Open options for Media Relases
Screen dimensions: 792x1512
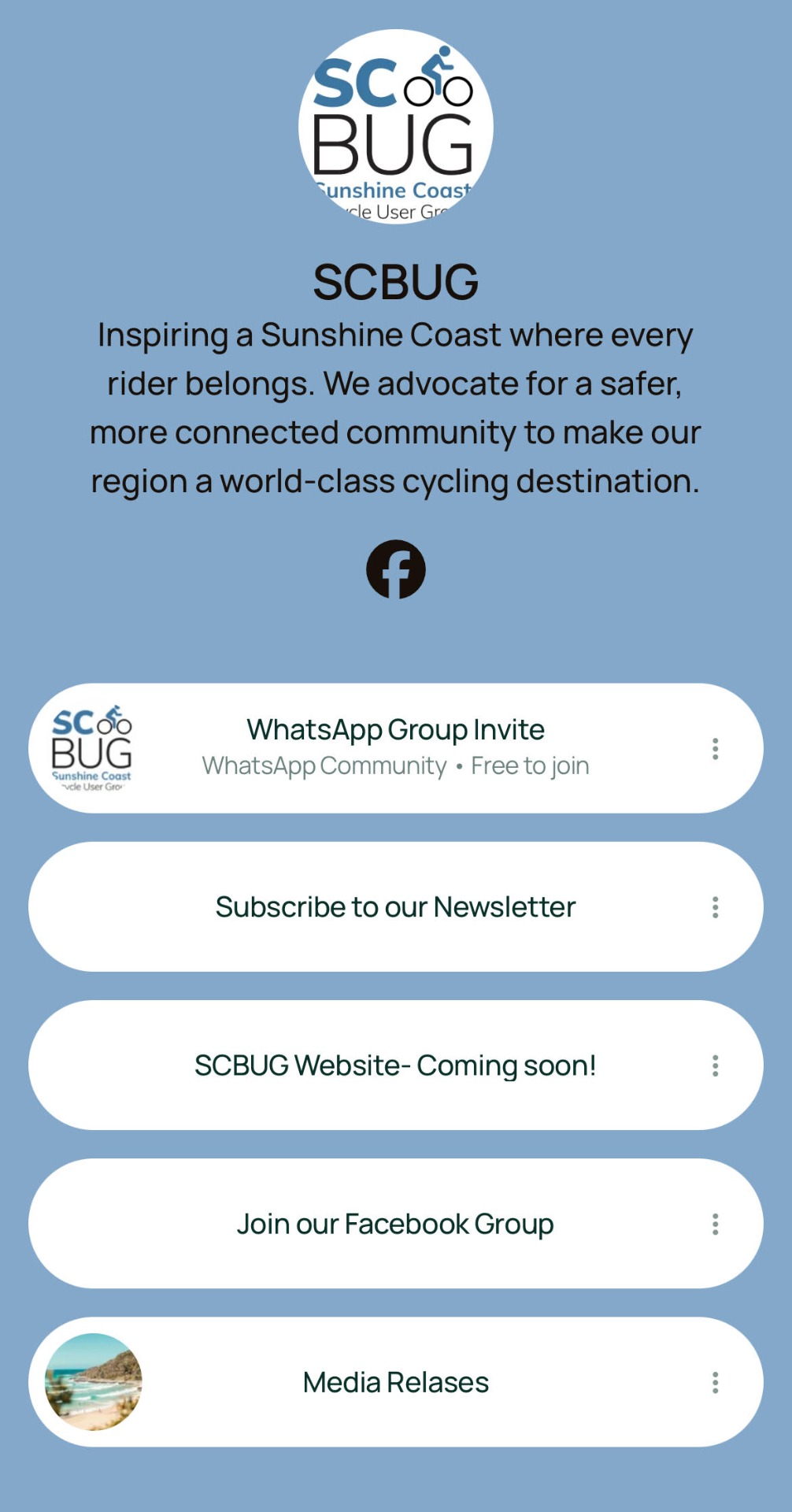[x=715, y=1382]
